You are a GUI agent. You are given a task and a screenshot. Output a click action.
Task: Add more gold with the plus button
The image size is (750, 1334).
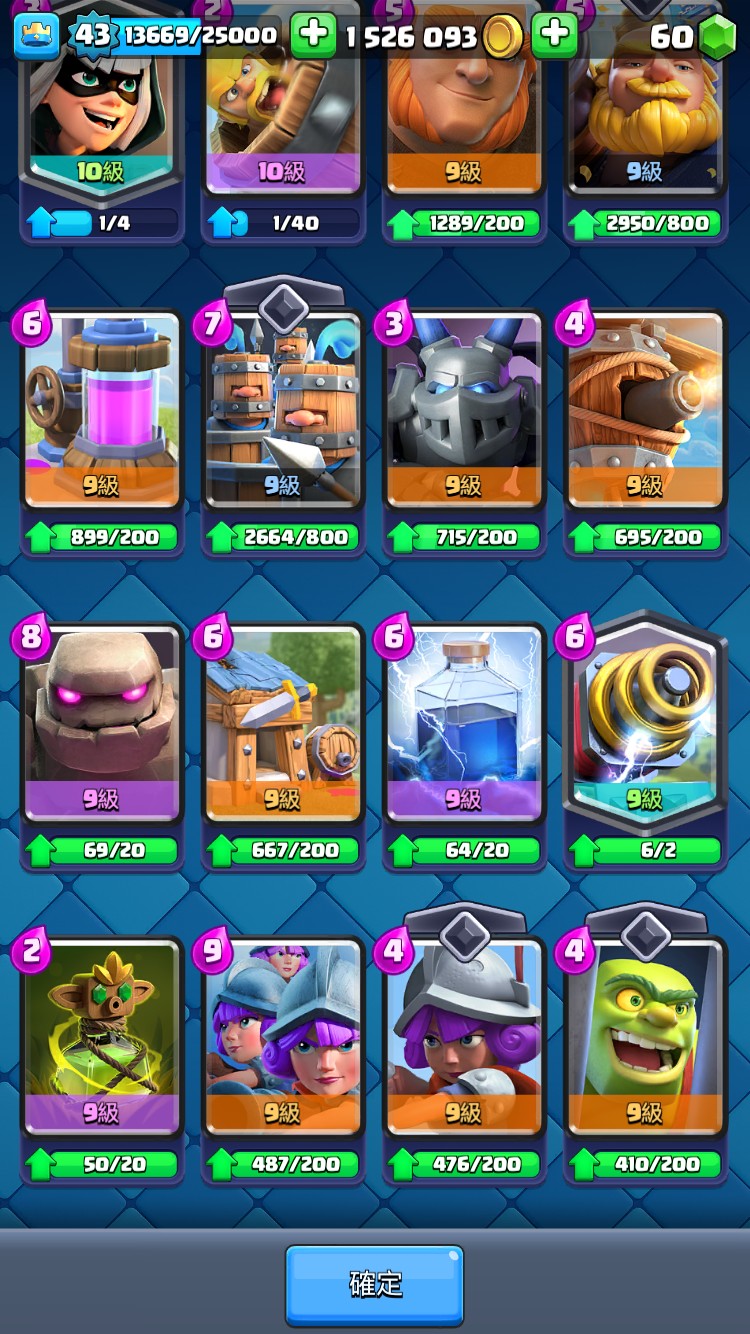[553, 36]
